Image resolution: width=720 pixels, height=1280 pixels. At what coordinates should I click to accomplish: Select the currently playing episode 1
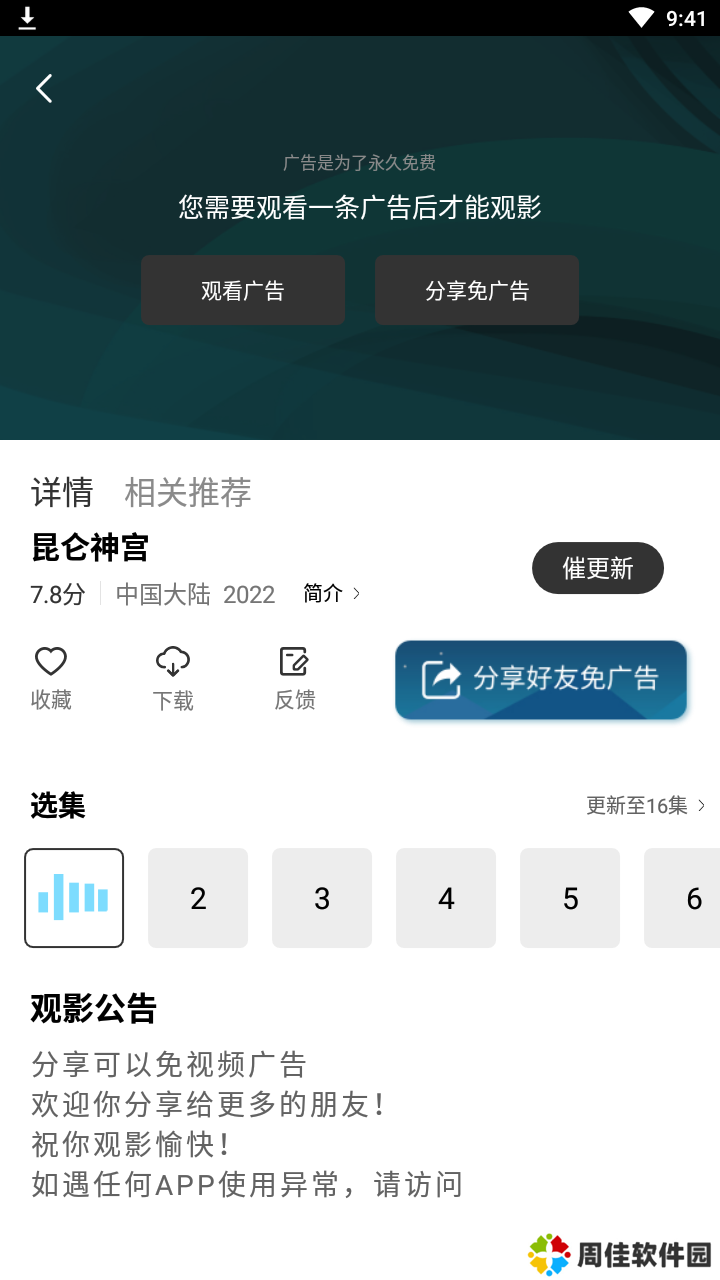tap(74, 898)
